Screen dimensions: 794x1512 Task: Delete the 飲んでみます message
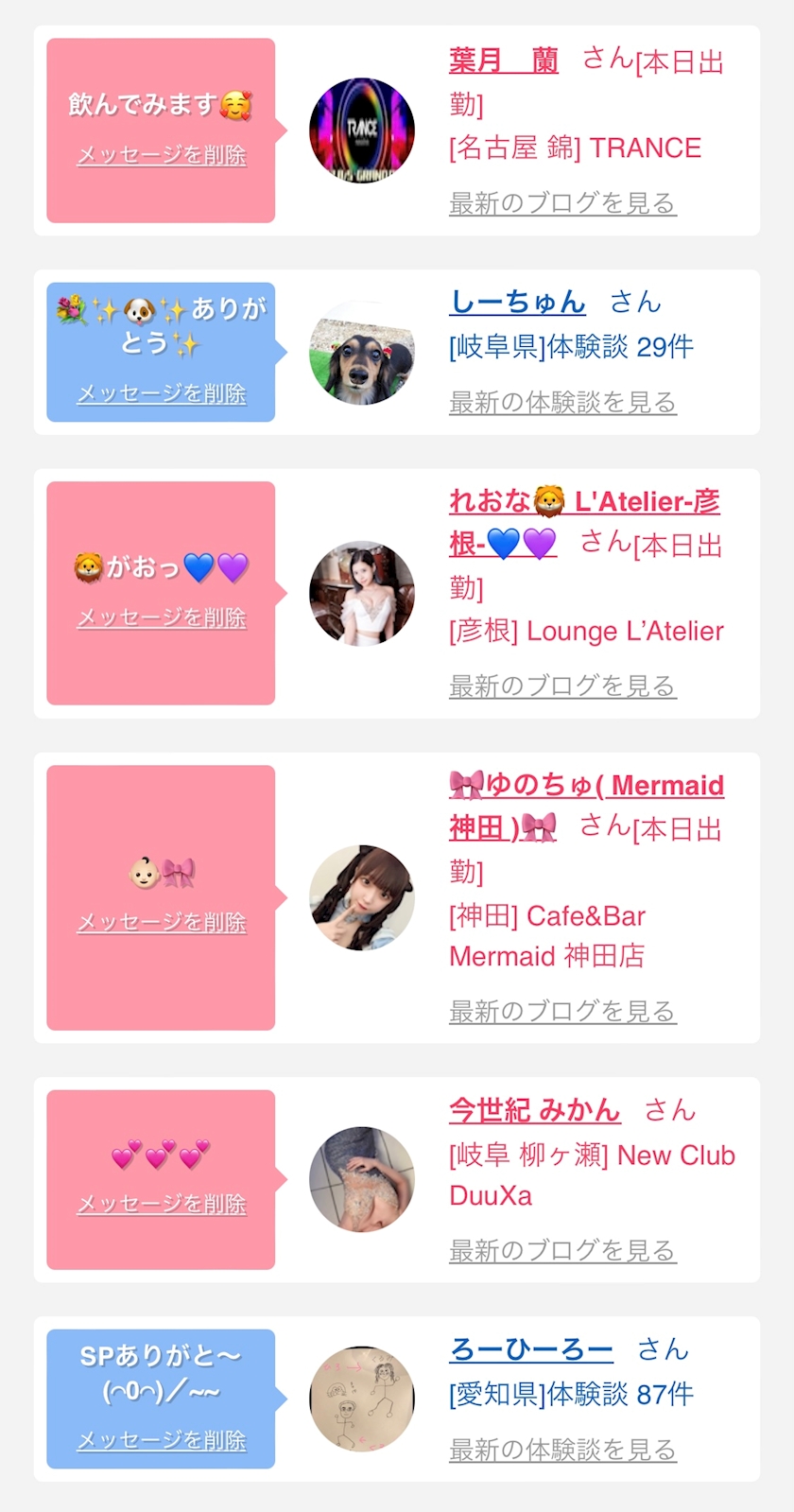tap(161, 155)
